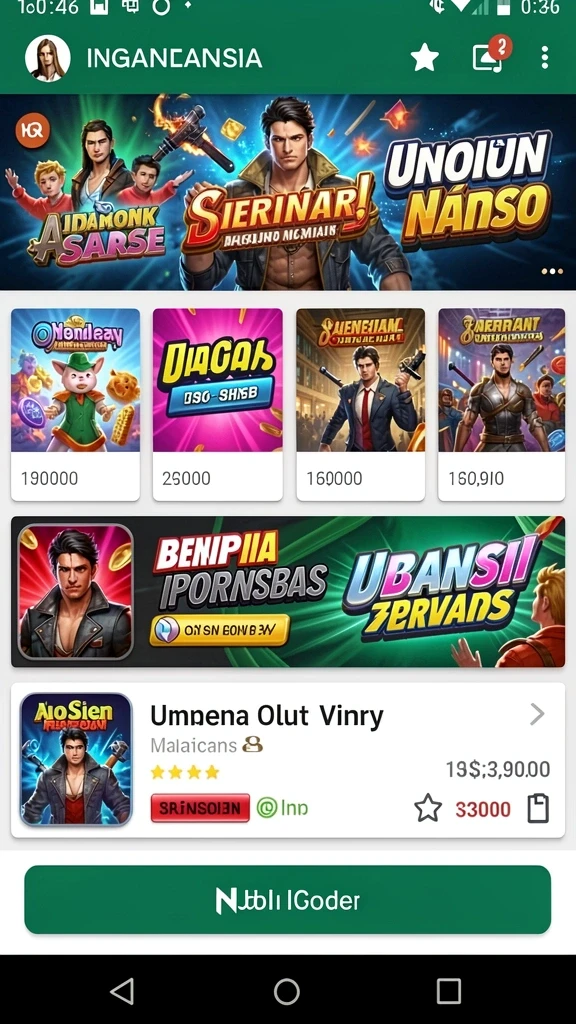Open the game card priced 190000
Screen dimensions: 576x1024
click(x=75, y=404)
